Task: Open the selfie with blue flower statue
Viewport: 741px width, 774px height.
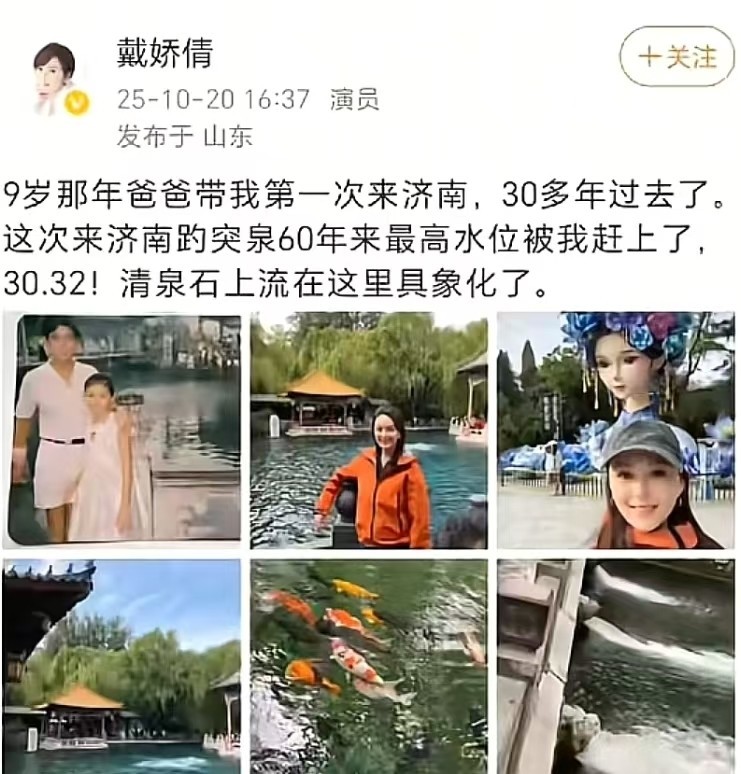Action: tap(615, 430)
